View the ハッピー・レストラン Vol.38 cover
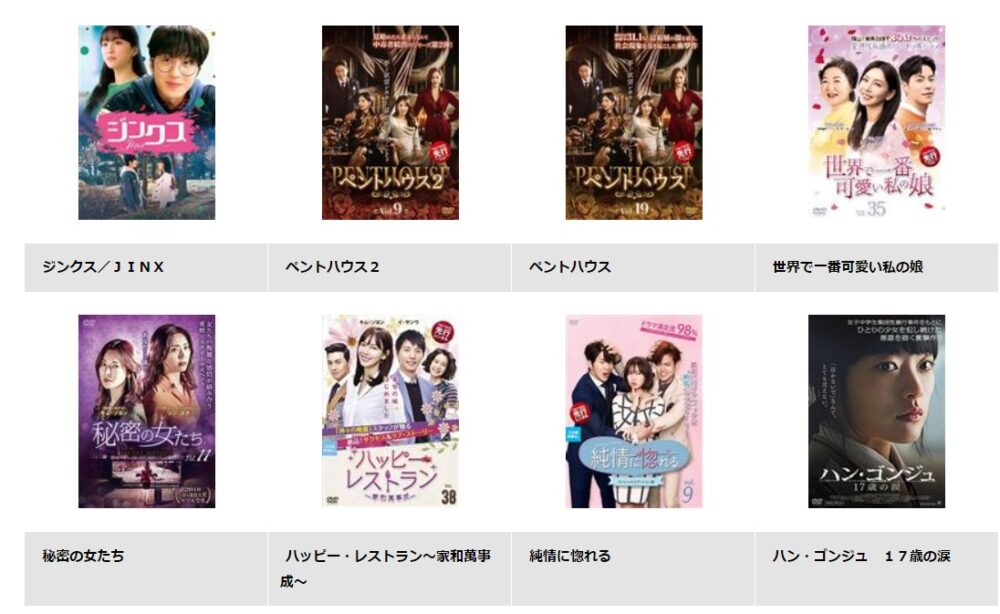This screenshot has width=1000, height=614. (390, 411)
